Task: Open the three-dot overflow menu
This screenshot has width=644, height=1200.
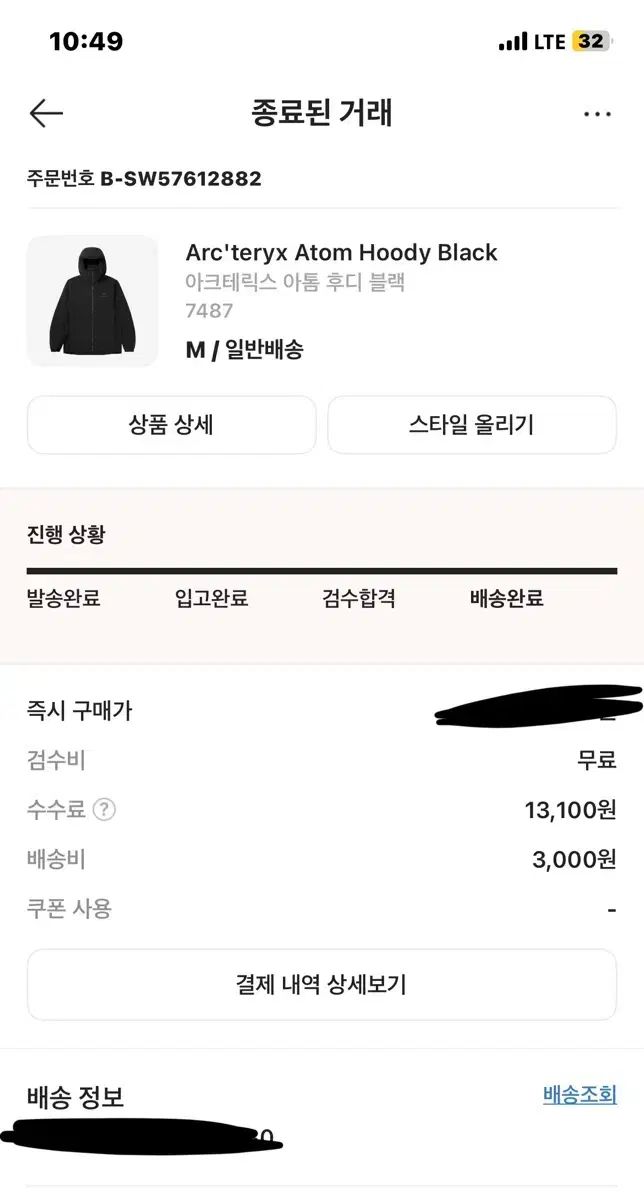Action: 597,114
